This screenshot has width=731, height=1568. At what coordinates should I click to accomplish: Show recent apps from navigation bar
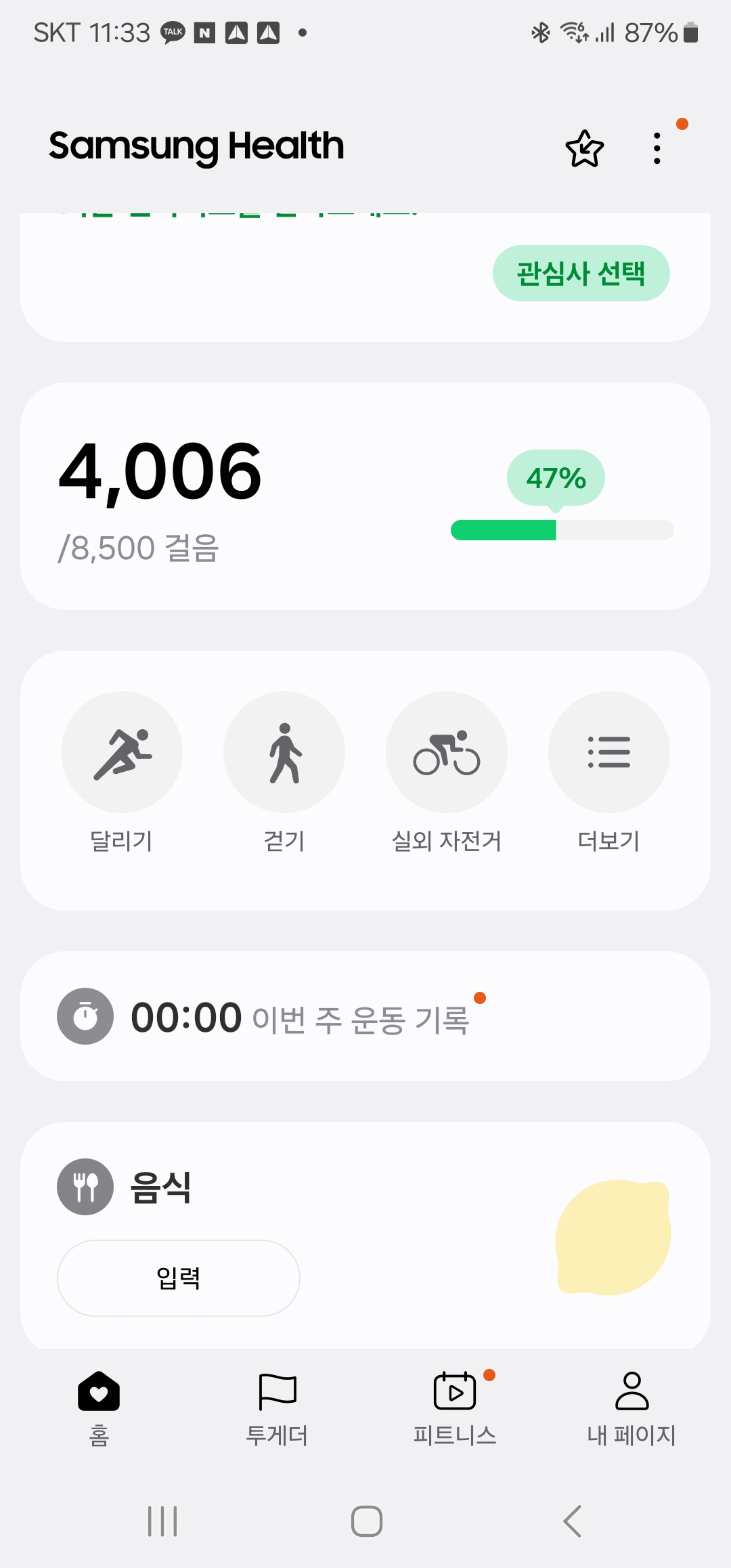point(162,1521)
